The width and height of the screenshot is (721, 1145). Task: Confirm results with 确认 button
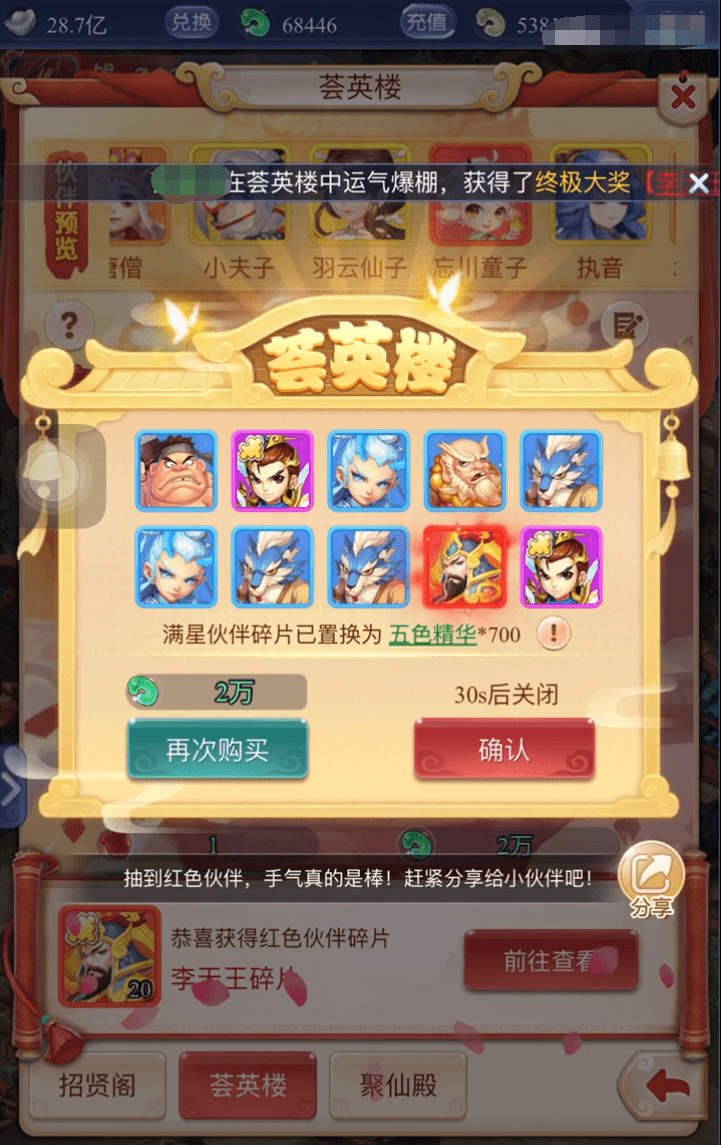(504, 750)
